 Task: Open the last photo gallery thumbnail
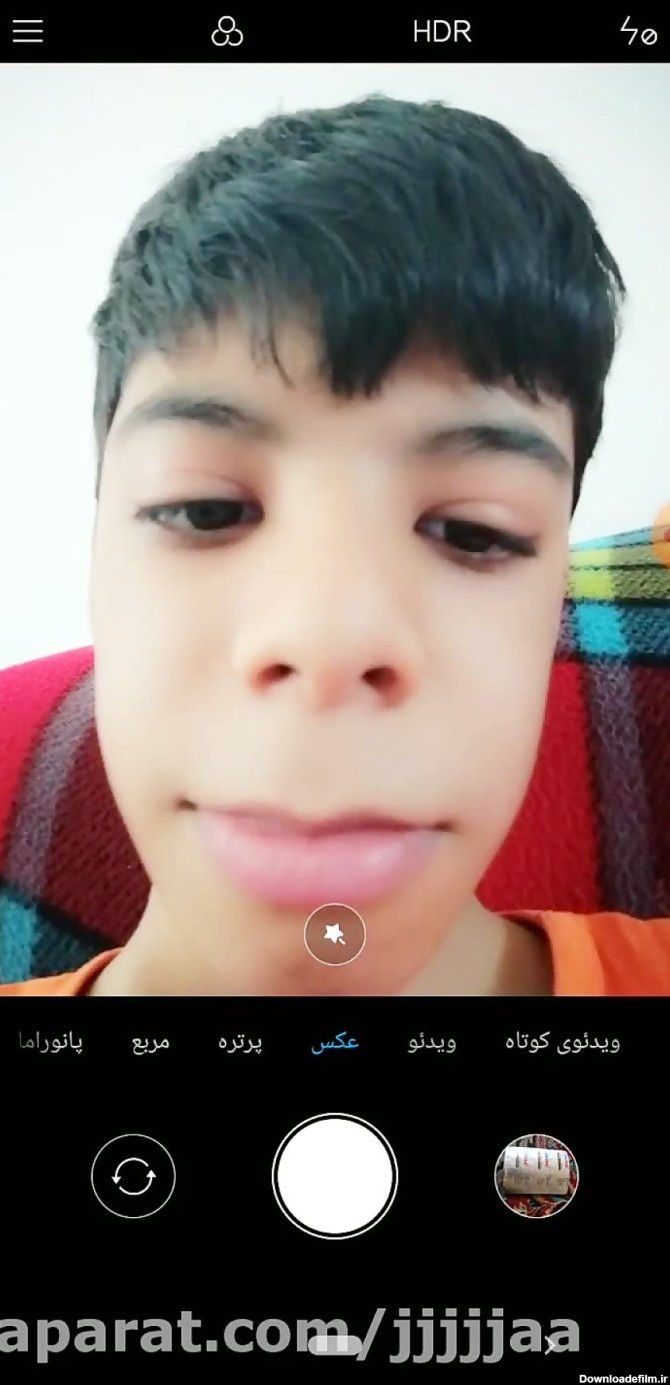(x=537, y=1176)
